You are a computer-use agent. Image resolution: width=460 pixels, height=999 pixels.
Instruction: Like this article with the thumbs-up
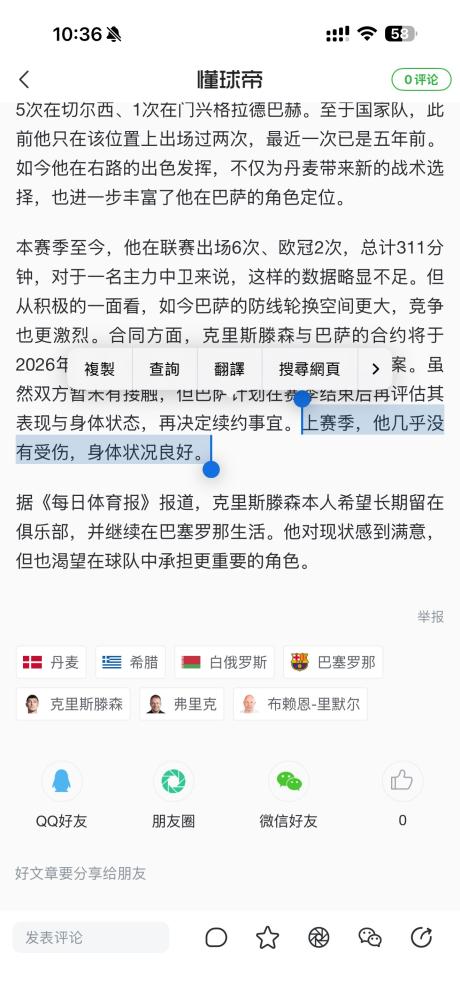tap(402, 780)
